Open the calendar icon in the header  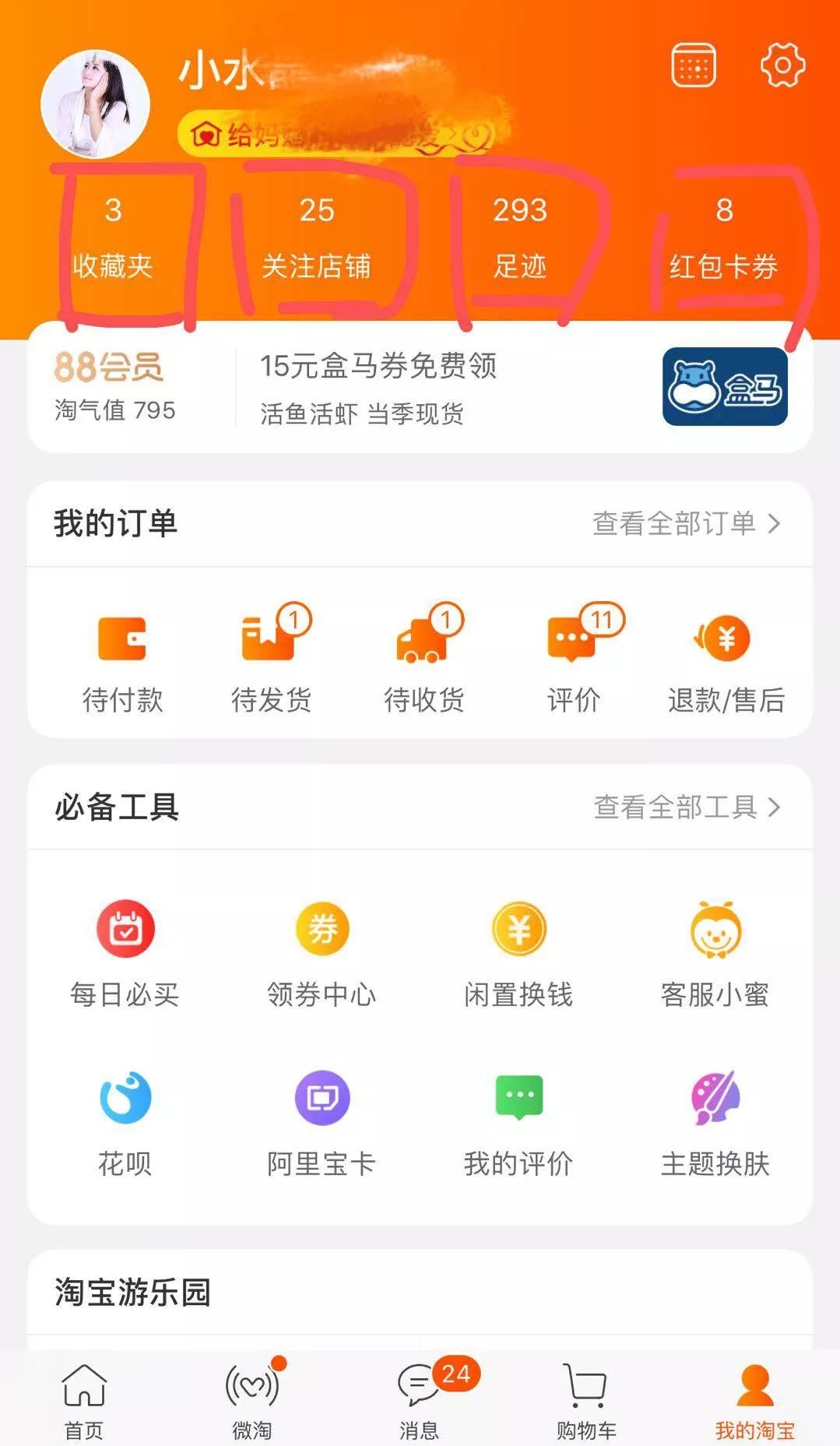tap(693, 65)
